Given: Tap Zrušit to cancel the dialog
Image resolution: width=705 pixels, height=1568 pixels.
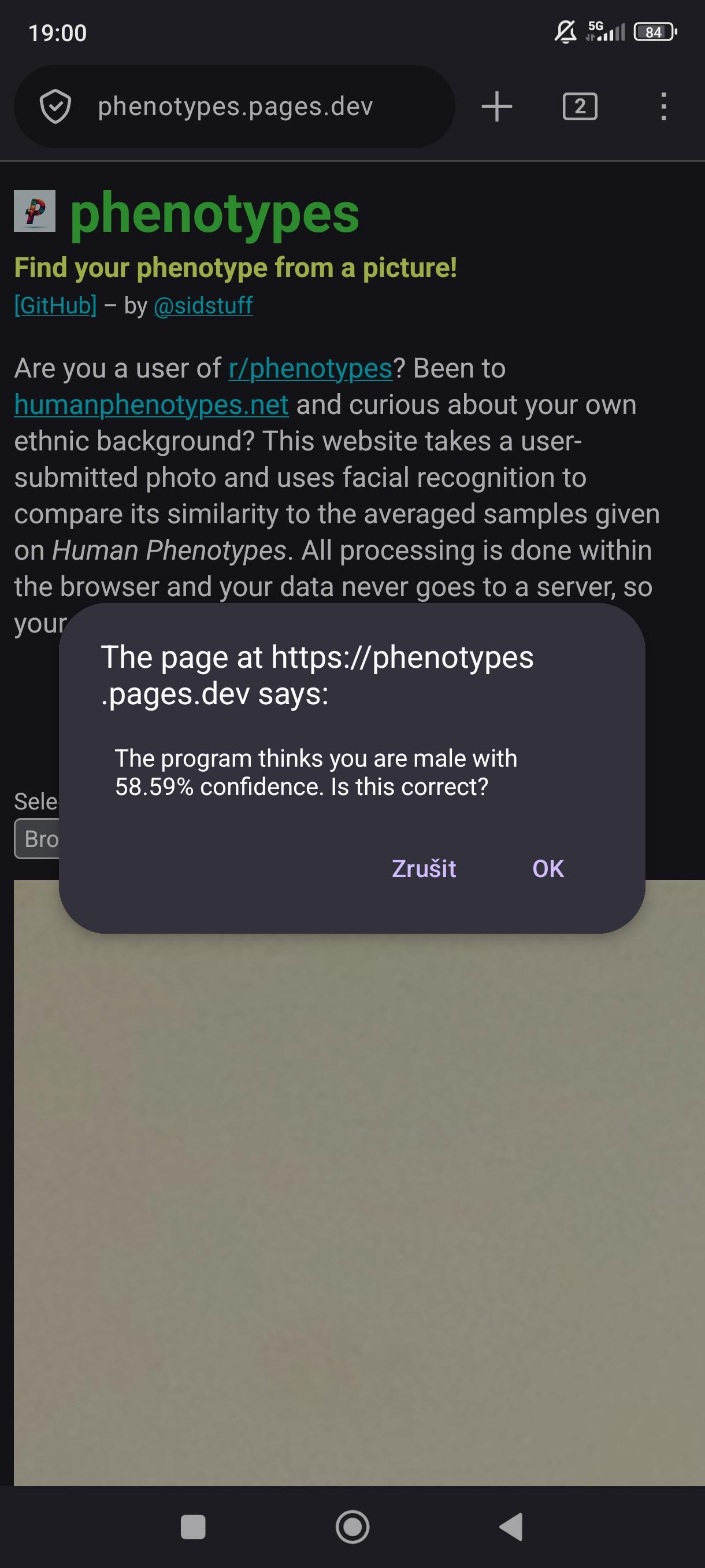Looking at the screenshot, I should coord(424,868).
